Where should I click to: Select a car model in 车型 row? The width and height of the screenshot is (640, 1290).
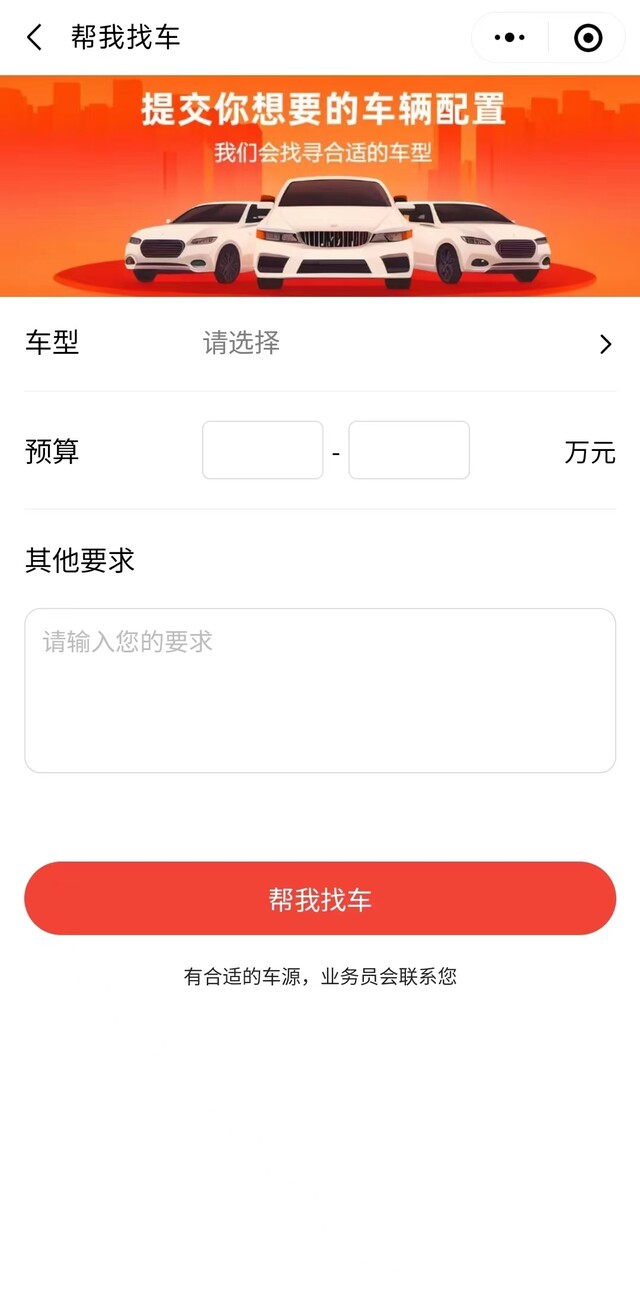400,344
